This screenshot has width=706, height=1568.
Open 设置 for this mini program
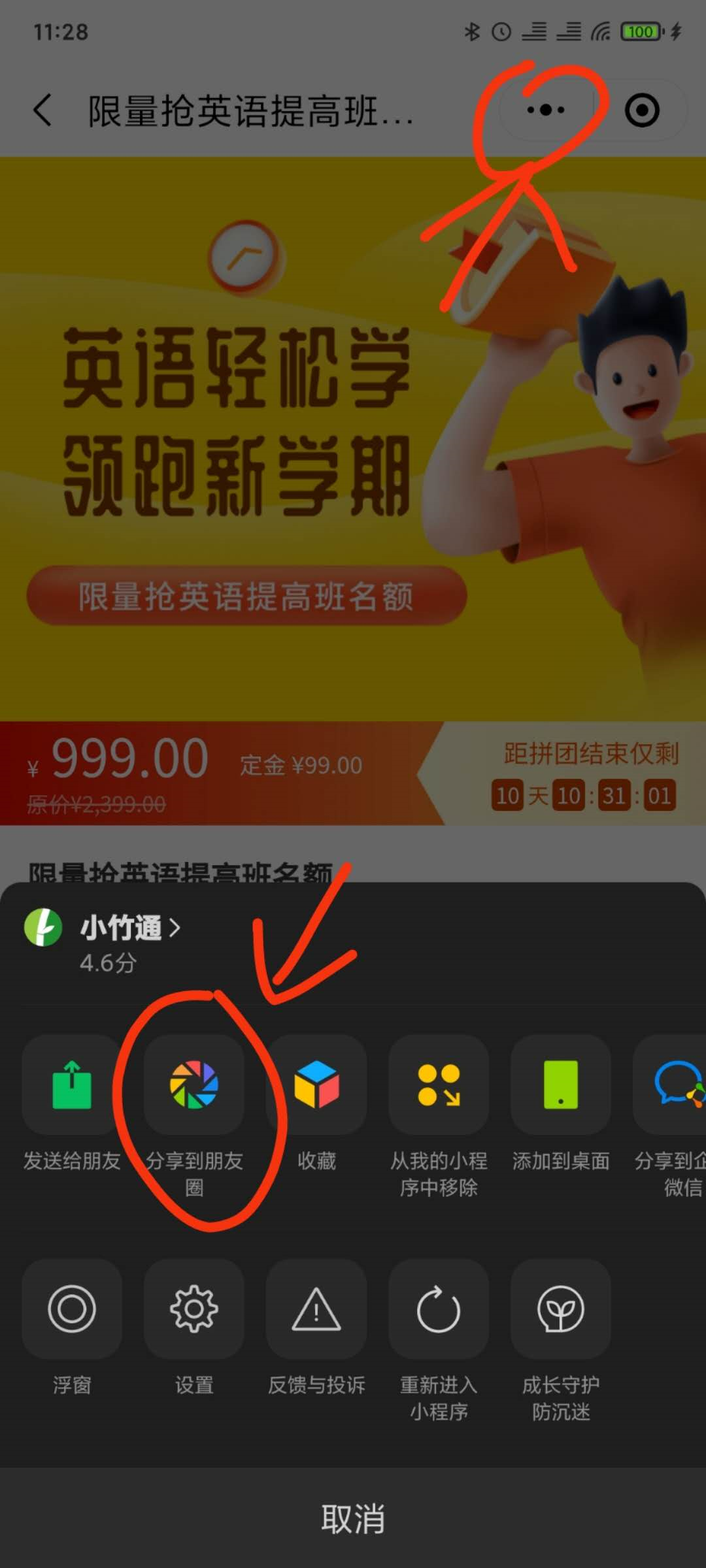(194, 1309)
